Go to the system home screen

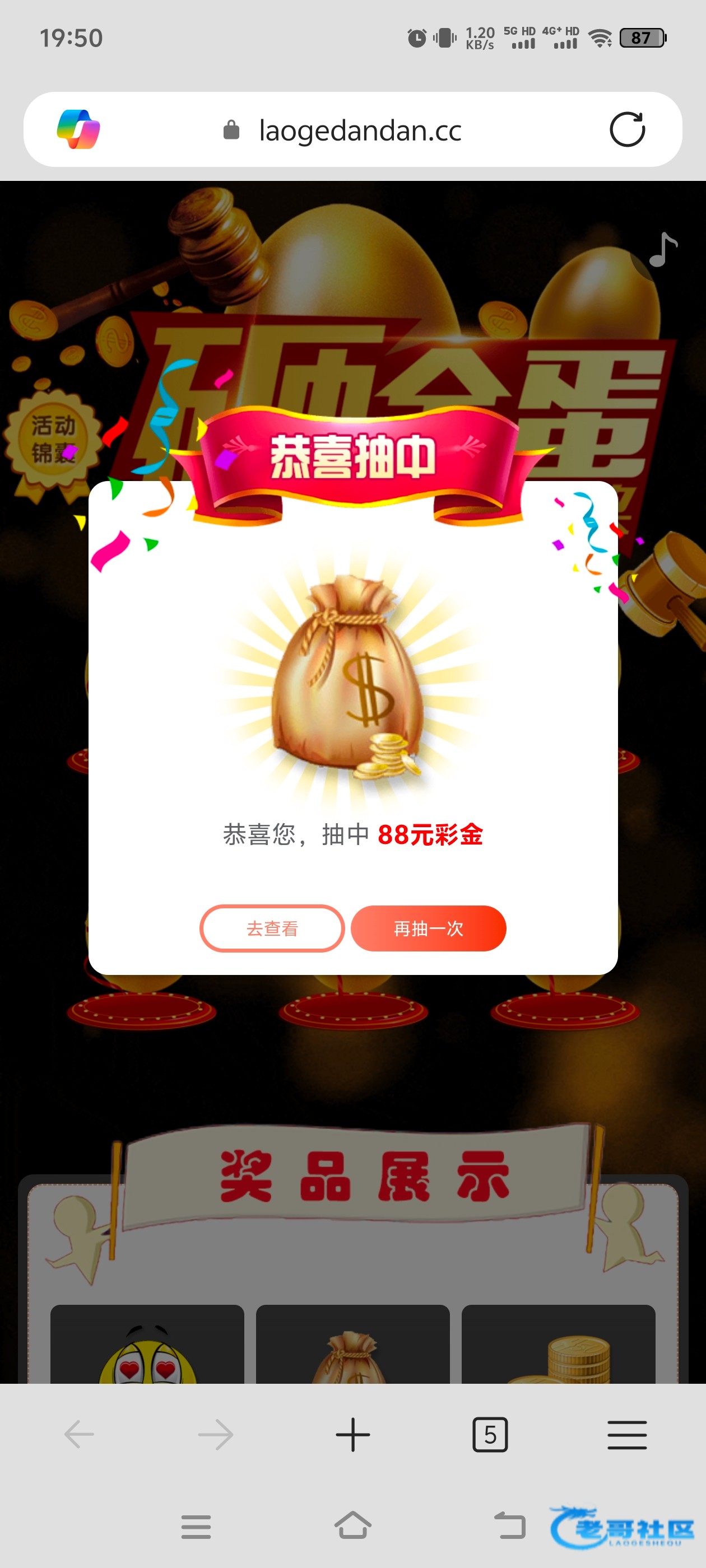352,1526
